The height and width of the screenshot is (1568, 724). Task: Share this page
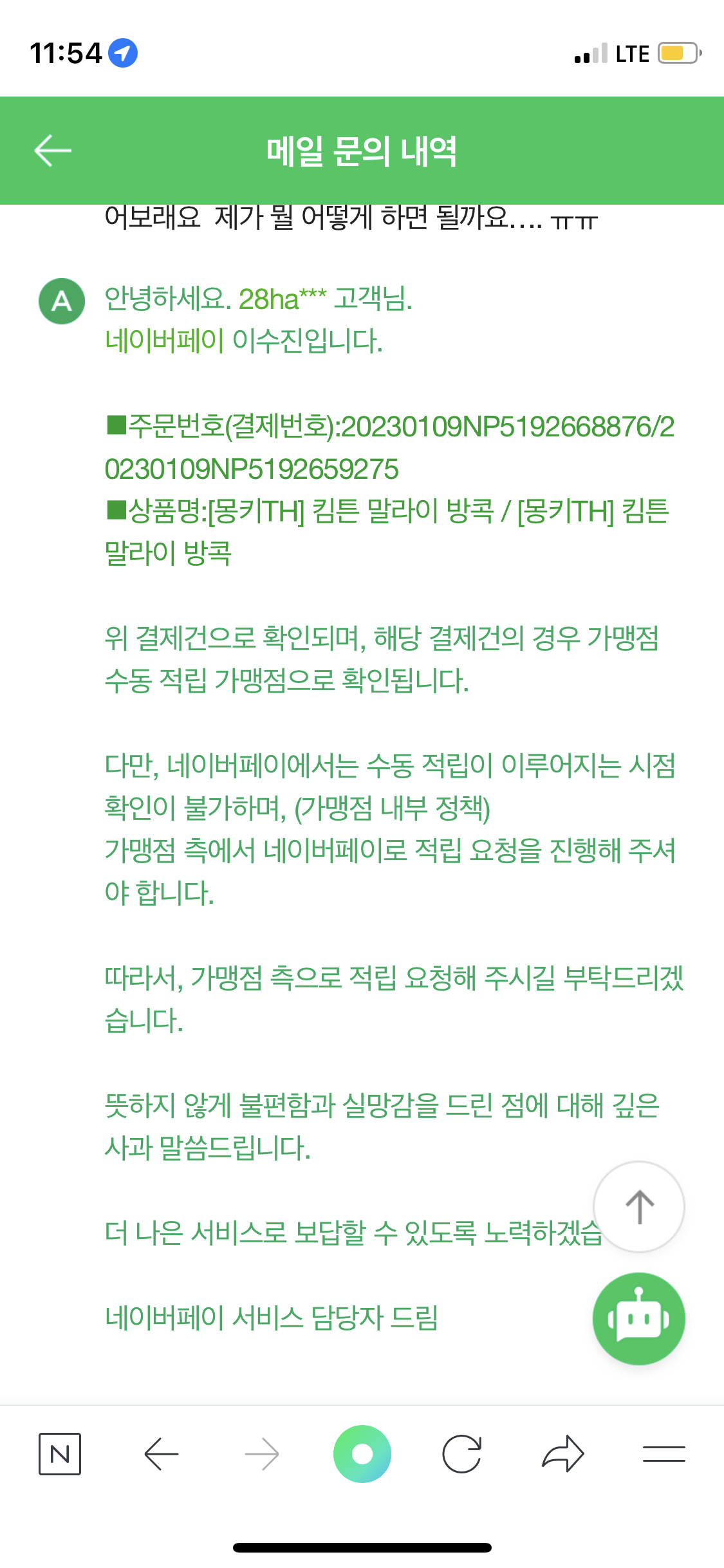coord(563,1453)
